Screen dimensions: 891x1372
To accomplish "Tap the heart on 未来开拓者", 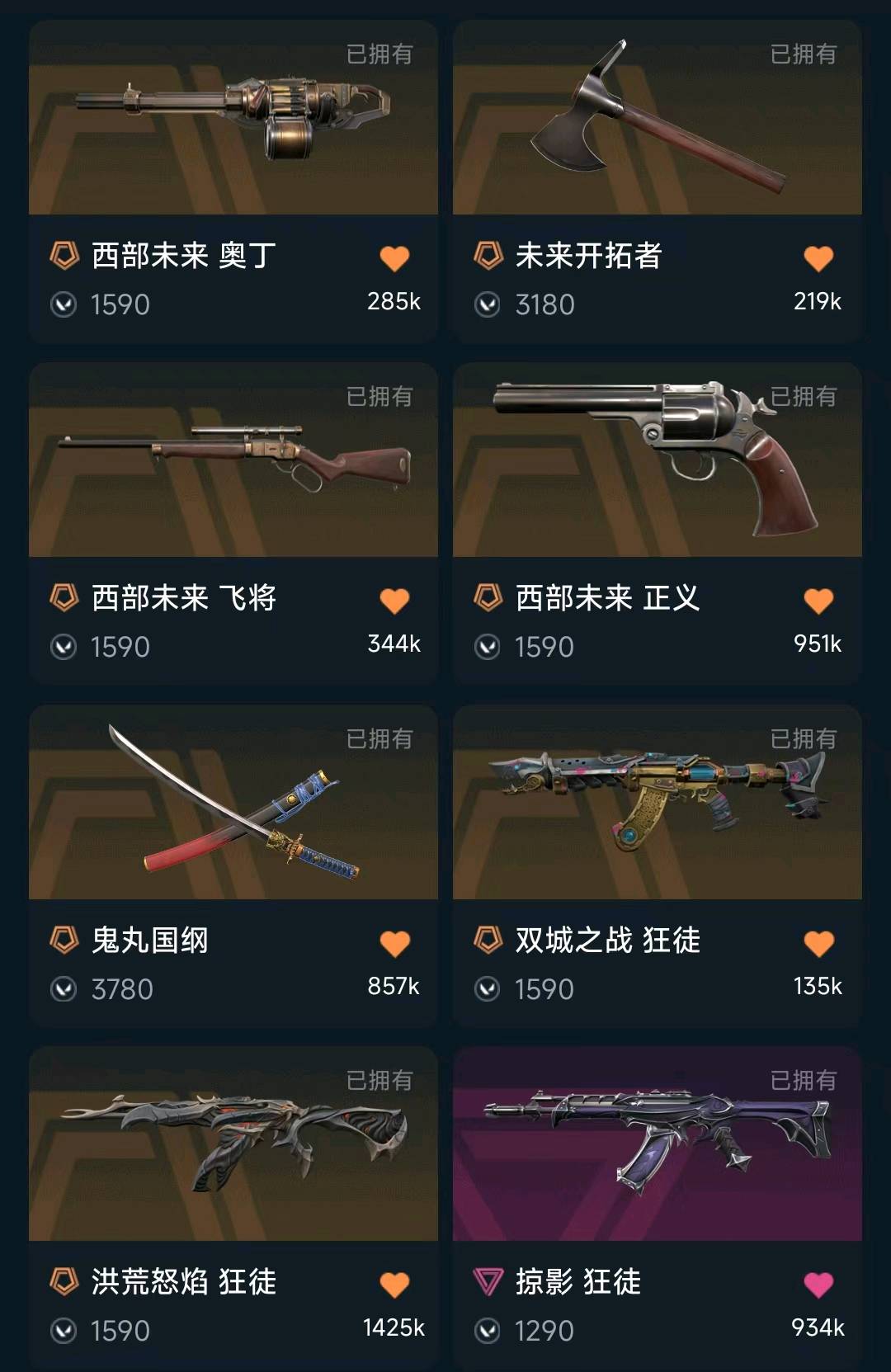I will pyautogui.click(x=818, y=259).
